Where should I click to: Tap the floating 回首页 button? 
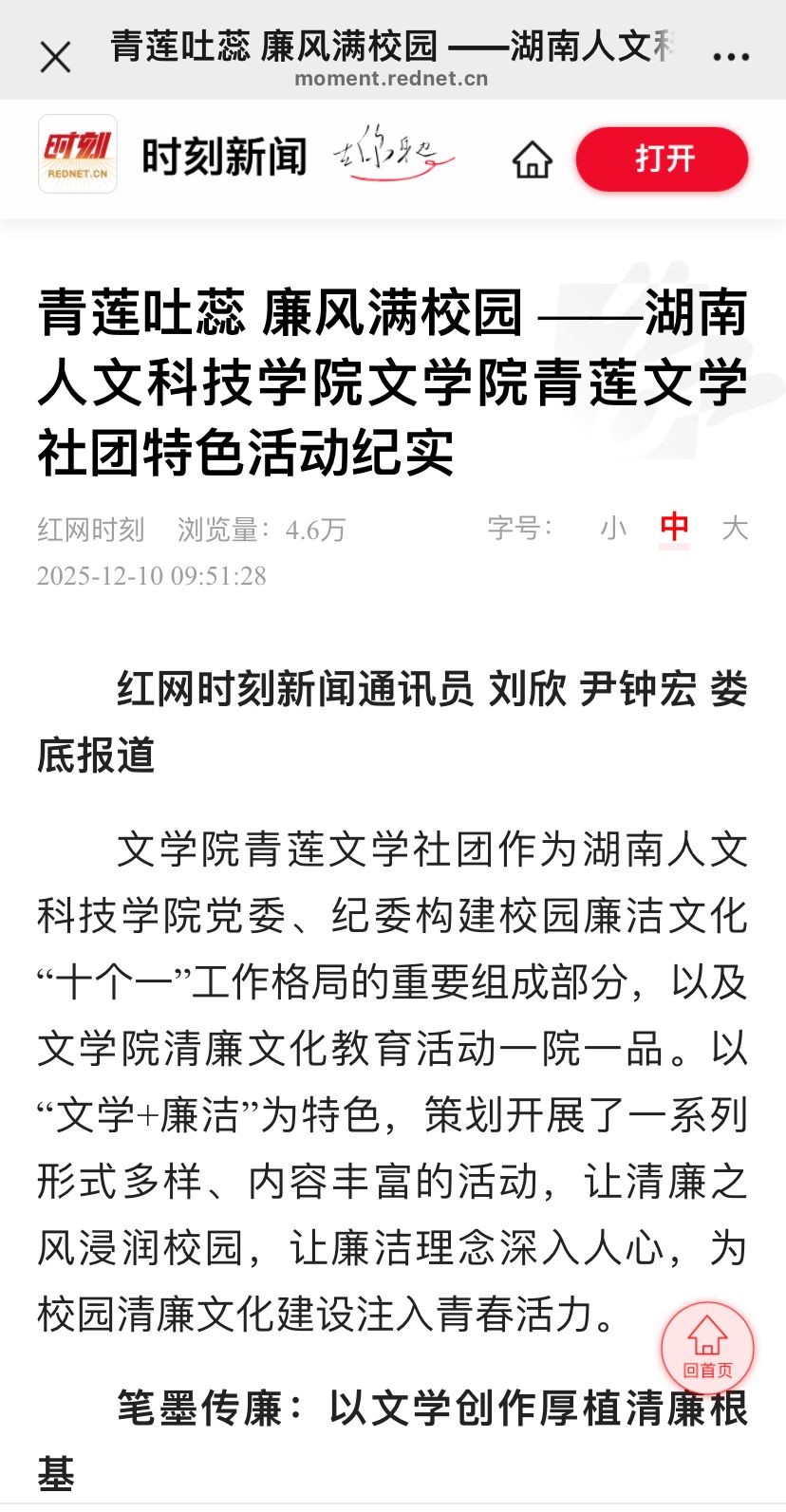(707, 1348)
